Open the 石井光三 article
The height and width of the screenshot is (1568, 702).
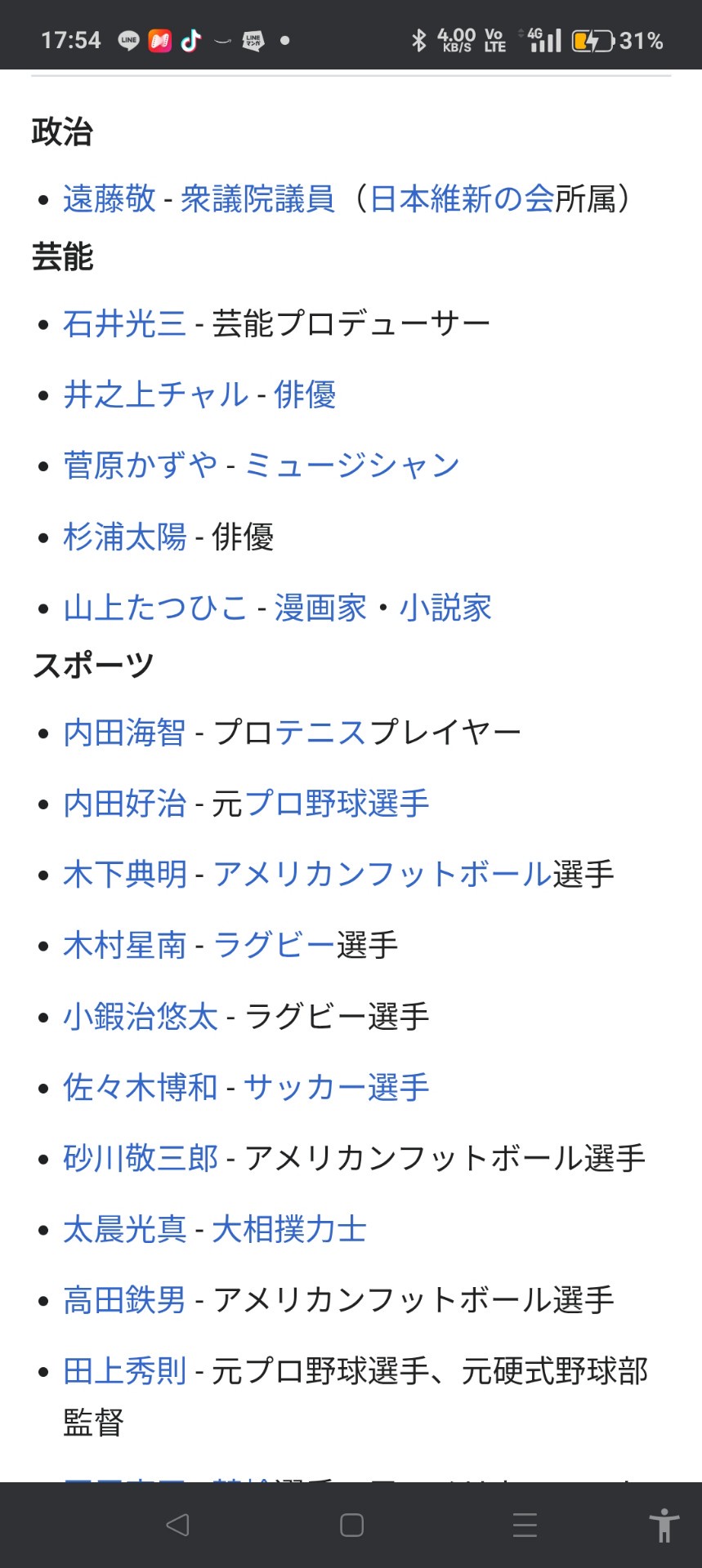pos(124,324)
